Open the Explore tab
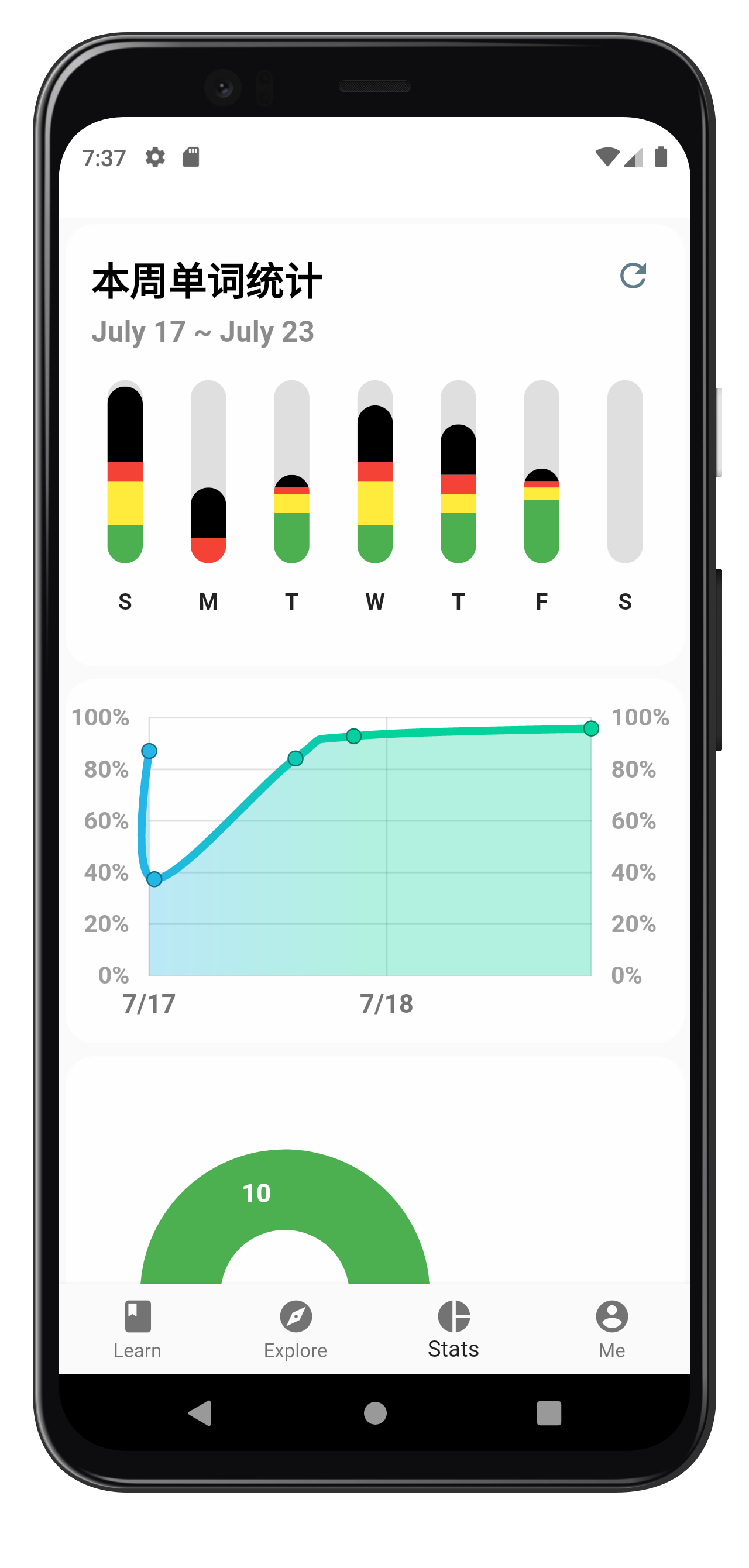 click(296, 1329)
